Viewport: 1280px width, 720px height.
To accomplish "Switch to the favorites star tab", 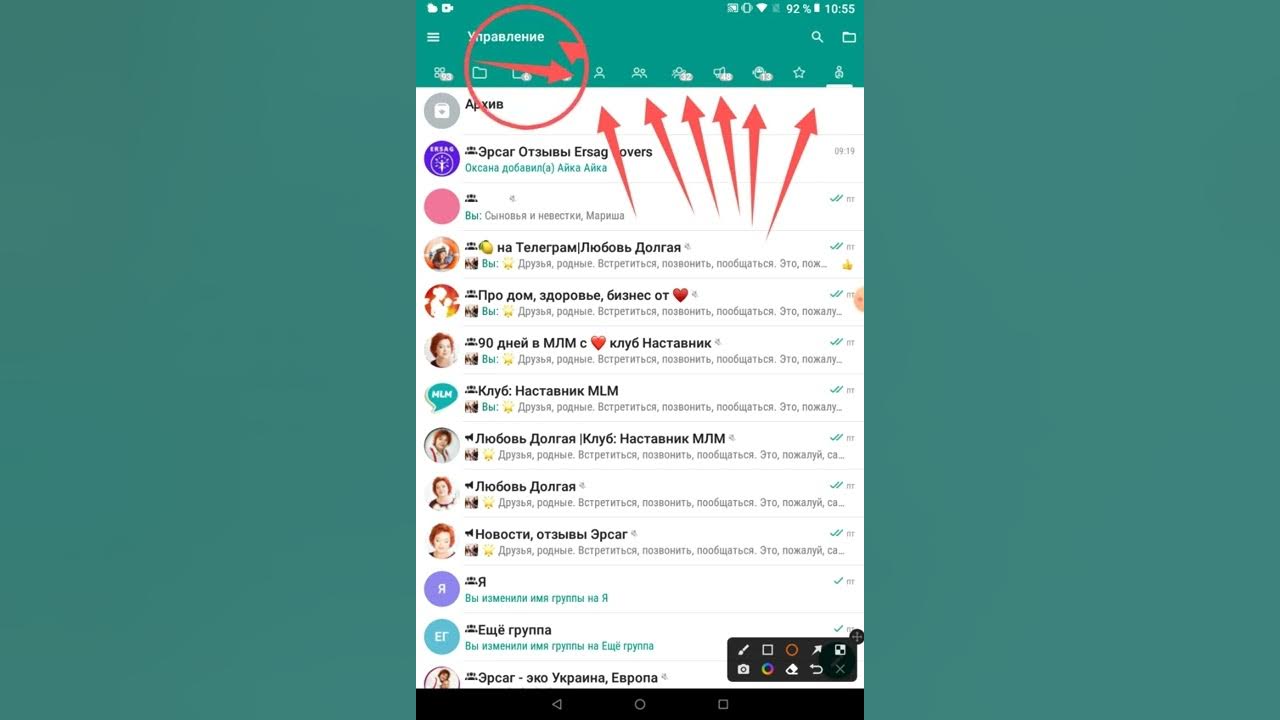I will click(x=799, y=73).
